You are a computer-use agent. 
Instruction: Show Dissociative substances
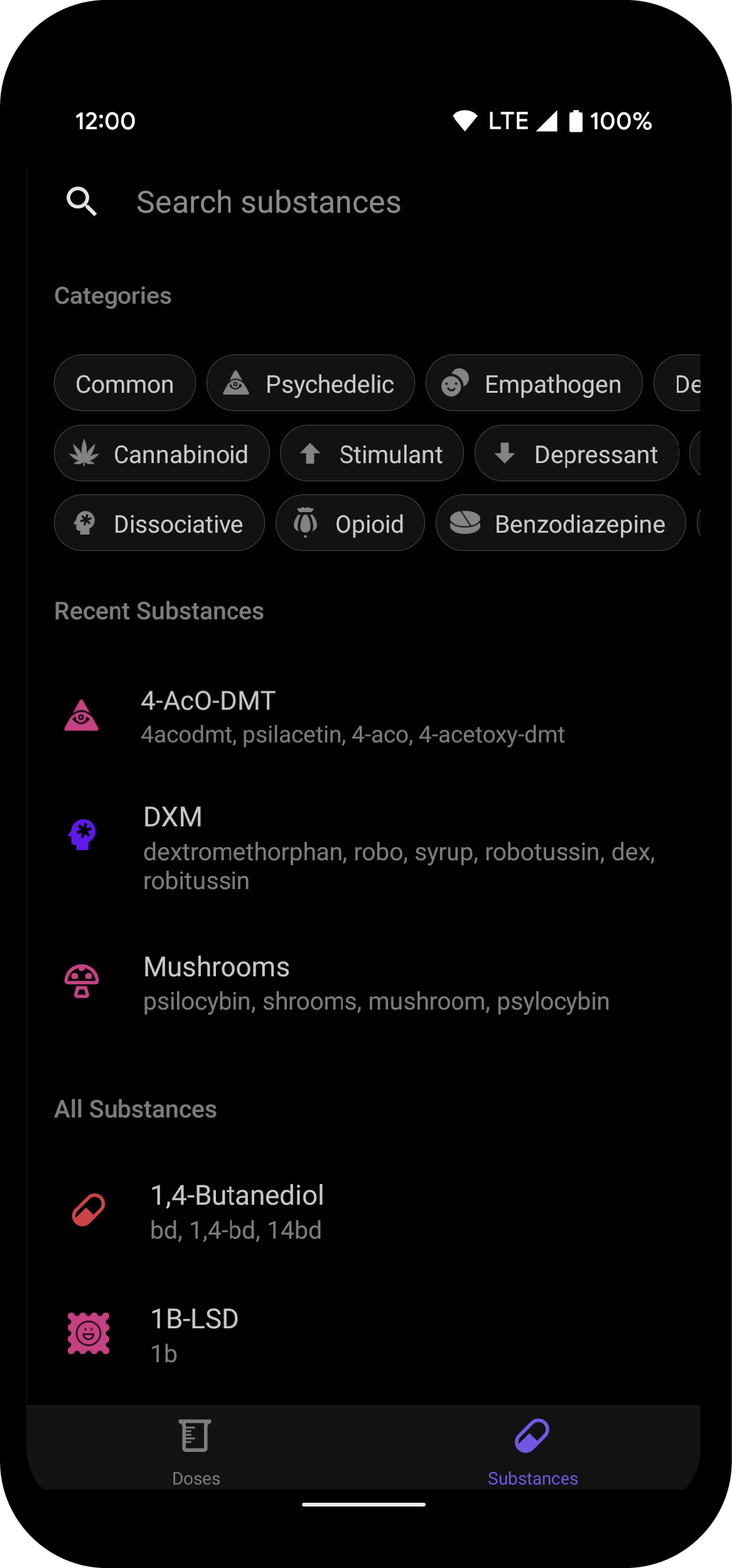[x=159, y=523]
